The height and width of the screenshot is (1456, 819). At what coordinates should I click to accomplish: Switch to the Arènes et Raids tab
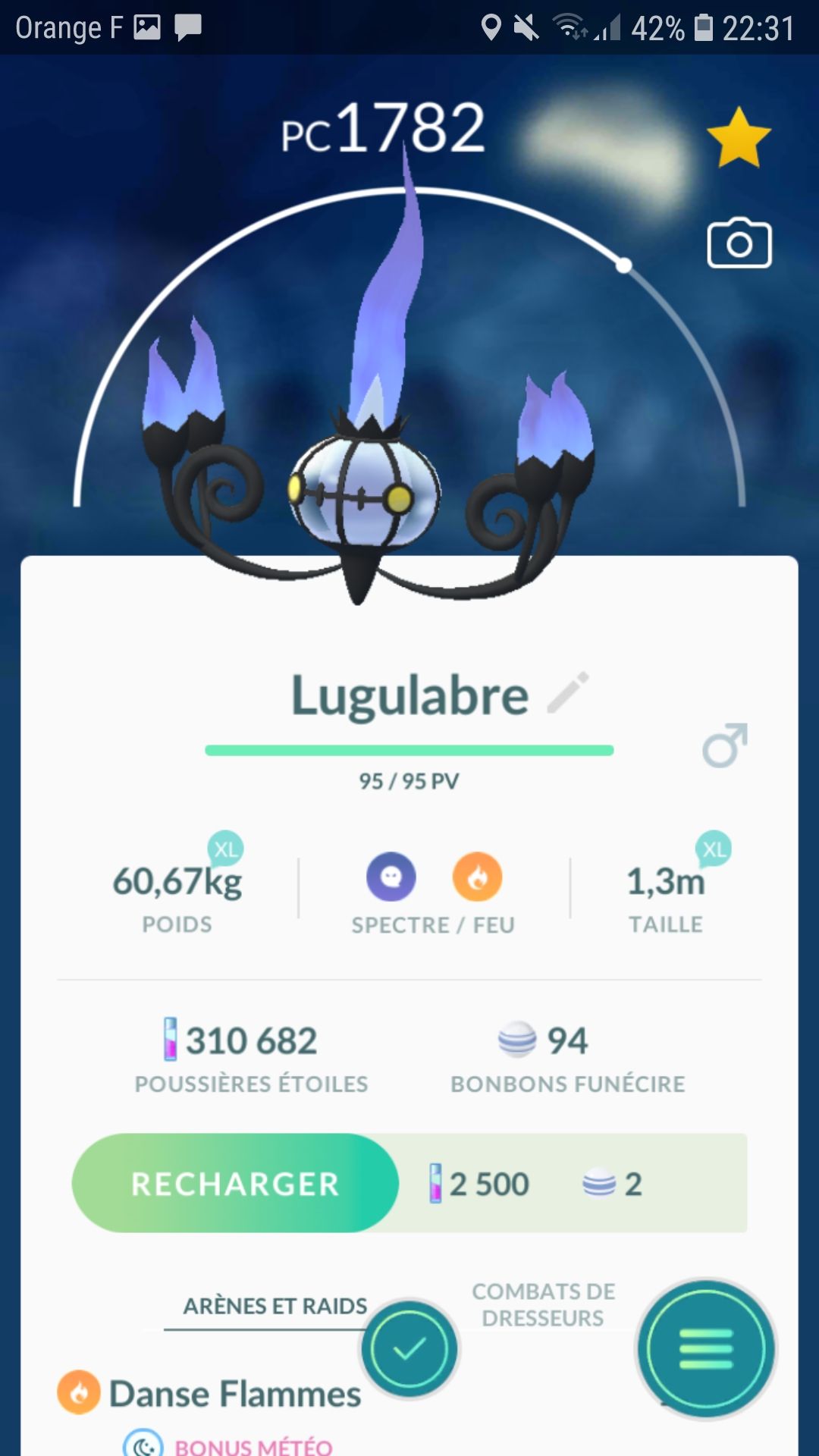tap(275, 1306)
